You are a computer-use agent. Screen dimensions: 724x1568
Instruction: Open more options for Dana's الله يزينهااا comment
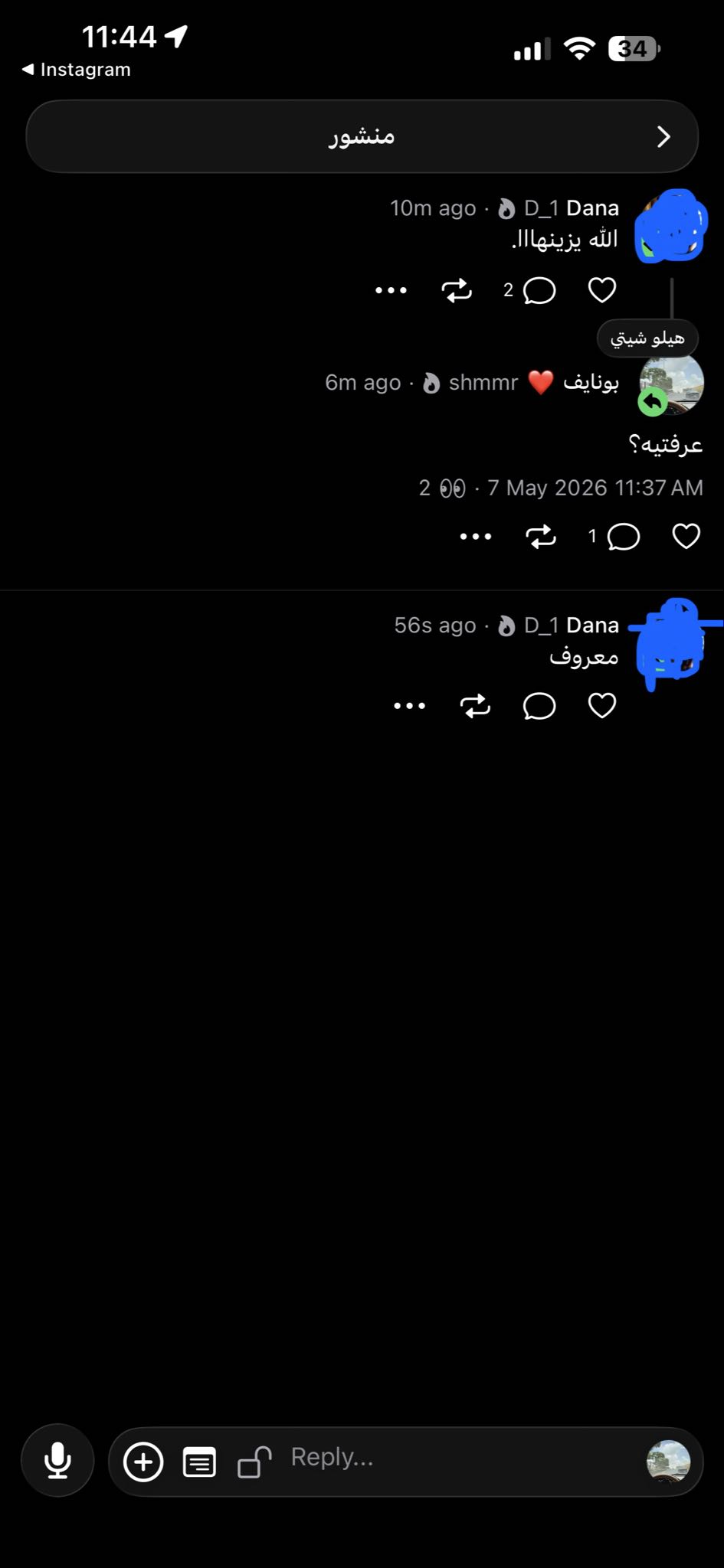pos(391,290)
